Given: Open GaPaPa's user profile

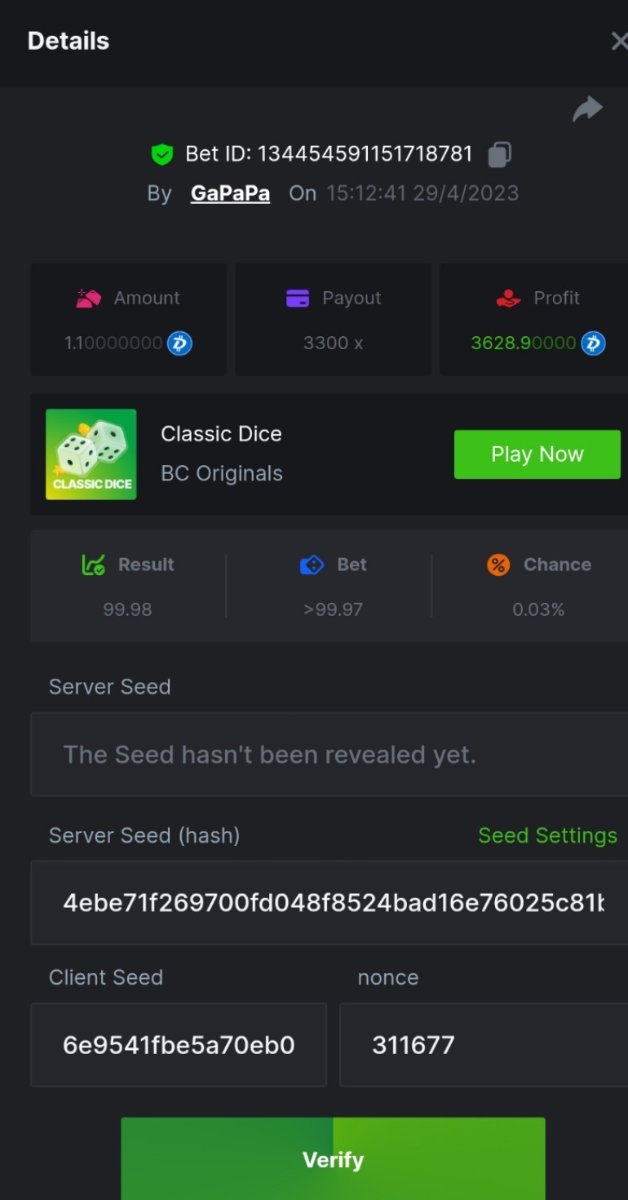Looking at the screenshot, I should coord(230,193).
